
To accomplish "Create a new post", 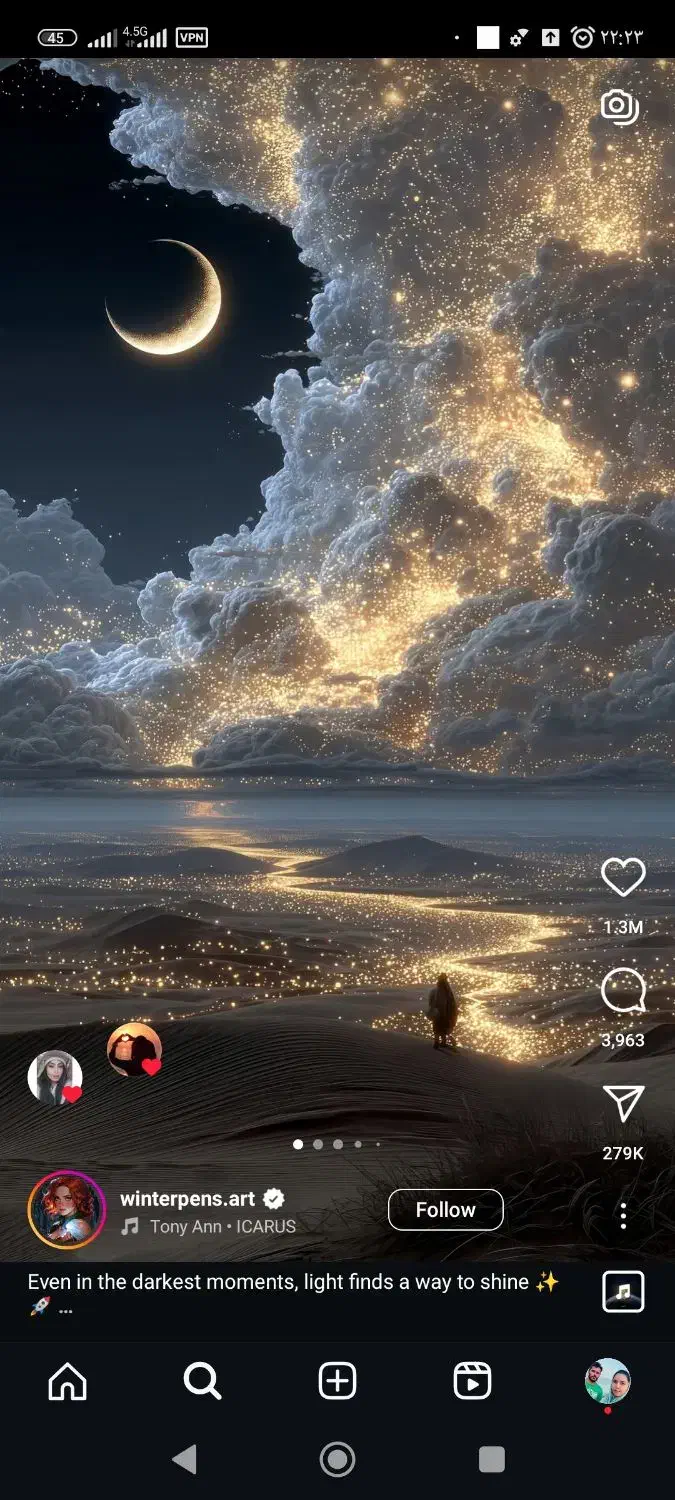I will point(337,1381).
